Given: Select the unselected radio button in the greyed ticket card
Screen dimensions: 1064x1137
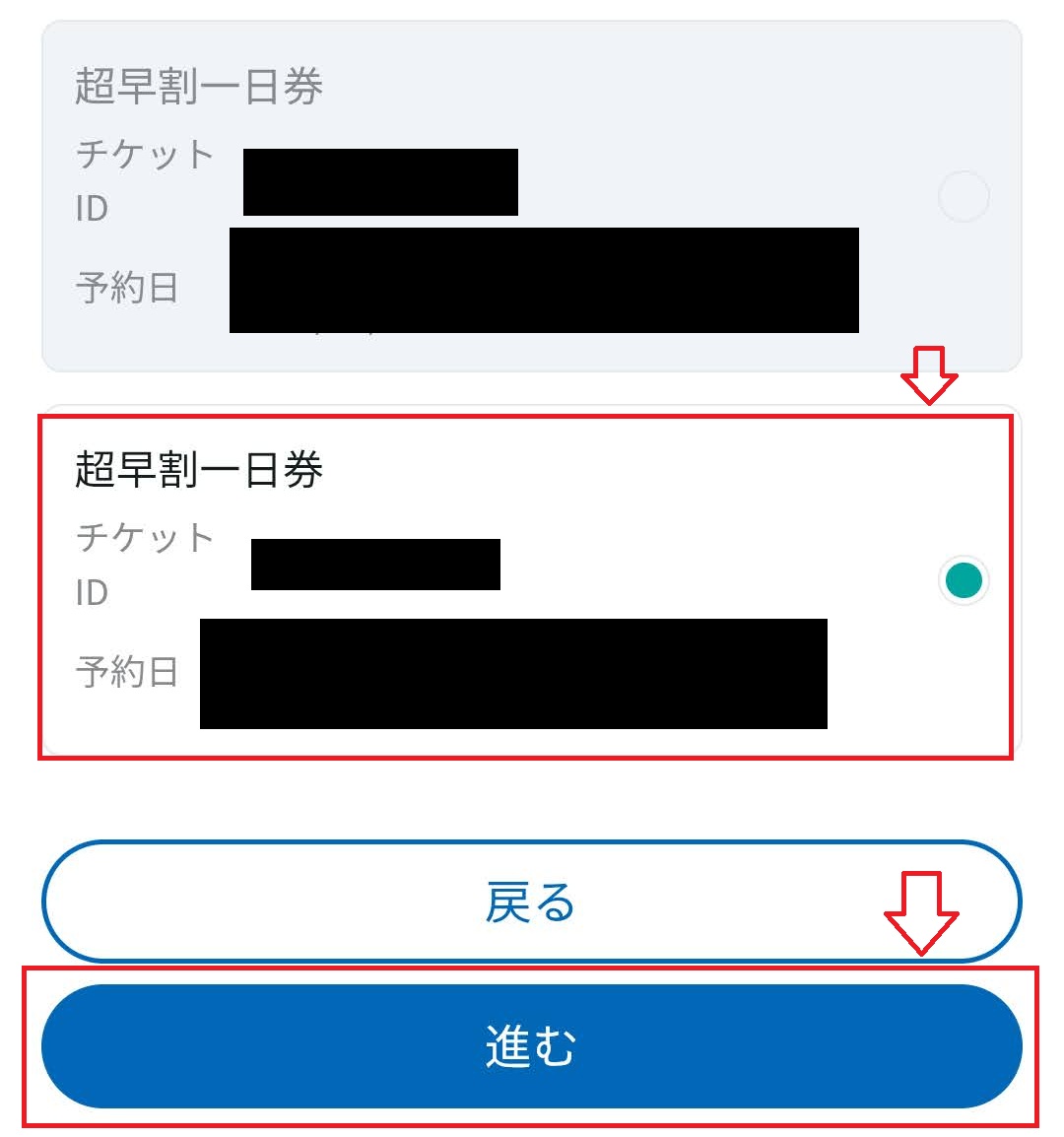Looking at the screenshot, I should click(964, 196).
